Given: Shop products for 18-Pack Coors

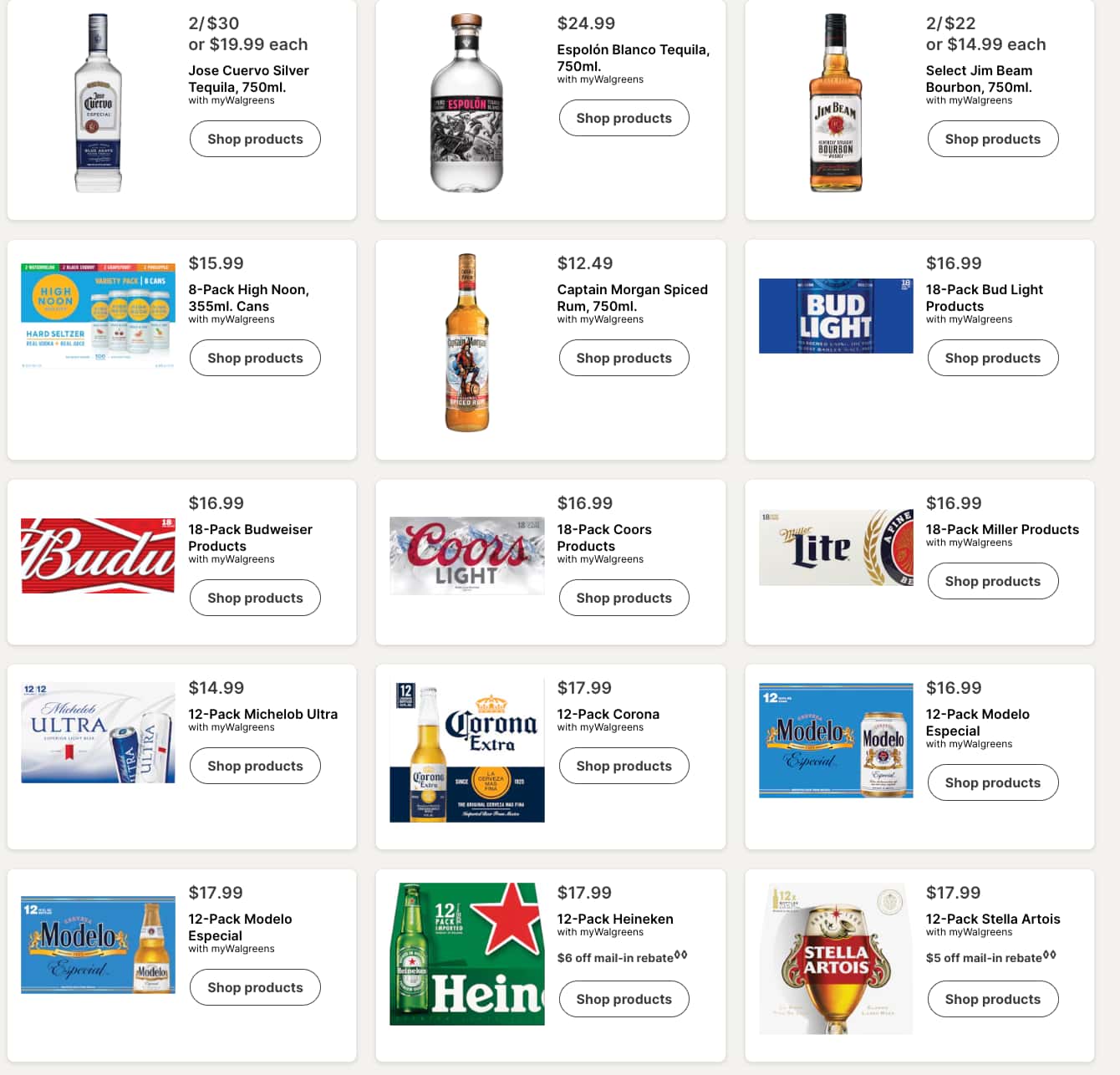Looking at the screenshot, I should pos(624,598).
